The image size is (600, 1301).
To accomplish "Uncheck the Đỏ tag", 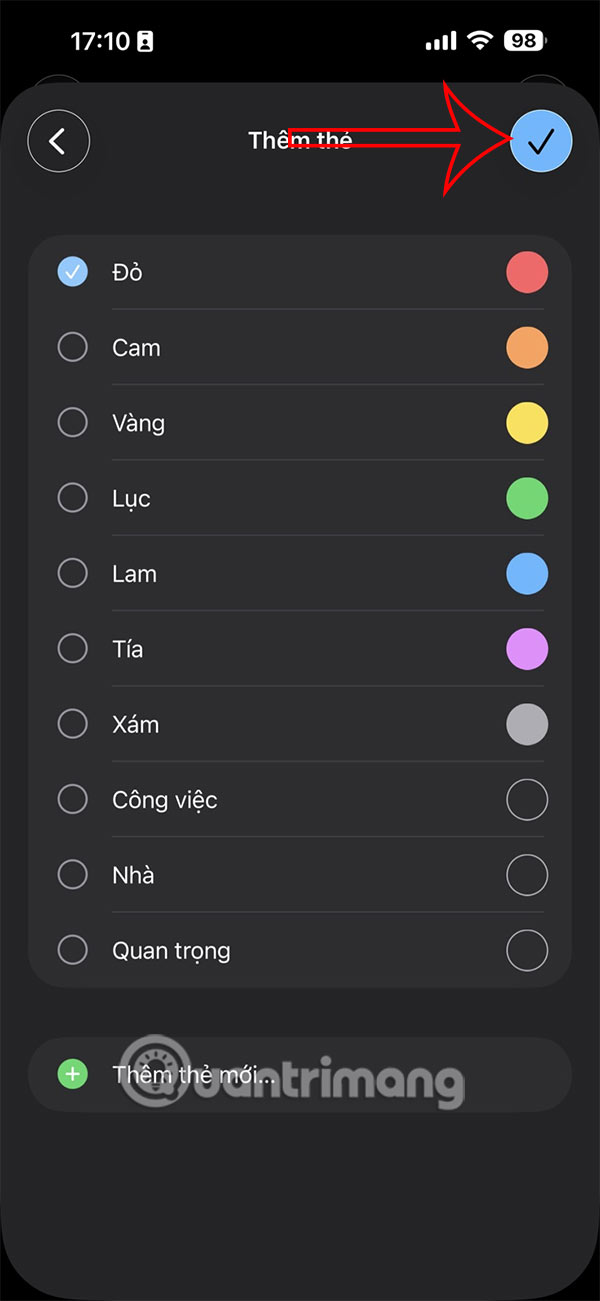I will tap(73, 271).
